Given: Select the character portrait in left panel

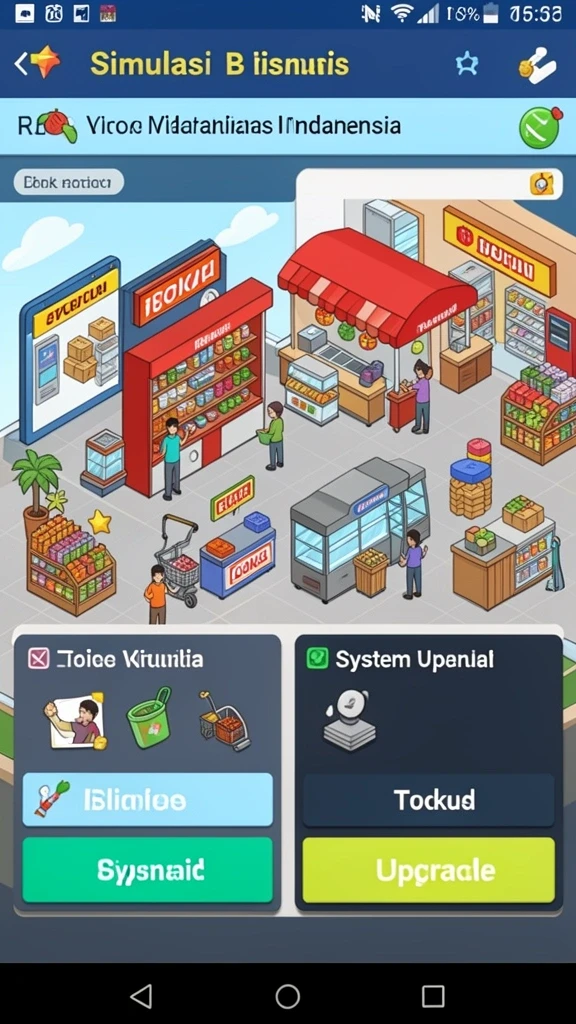Looking at the screenshot, I should point(76,722).
